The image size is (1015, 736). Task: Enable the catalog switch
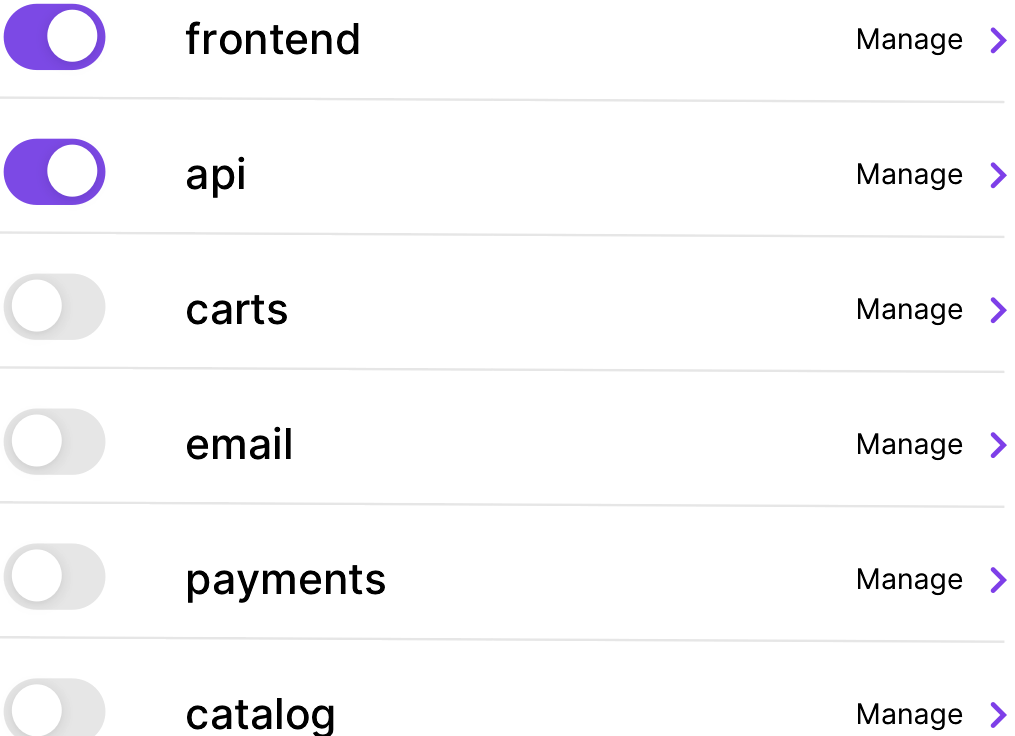click(55, 710)
